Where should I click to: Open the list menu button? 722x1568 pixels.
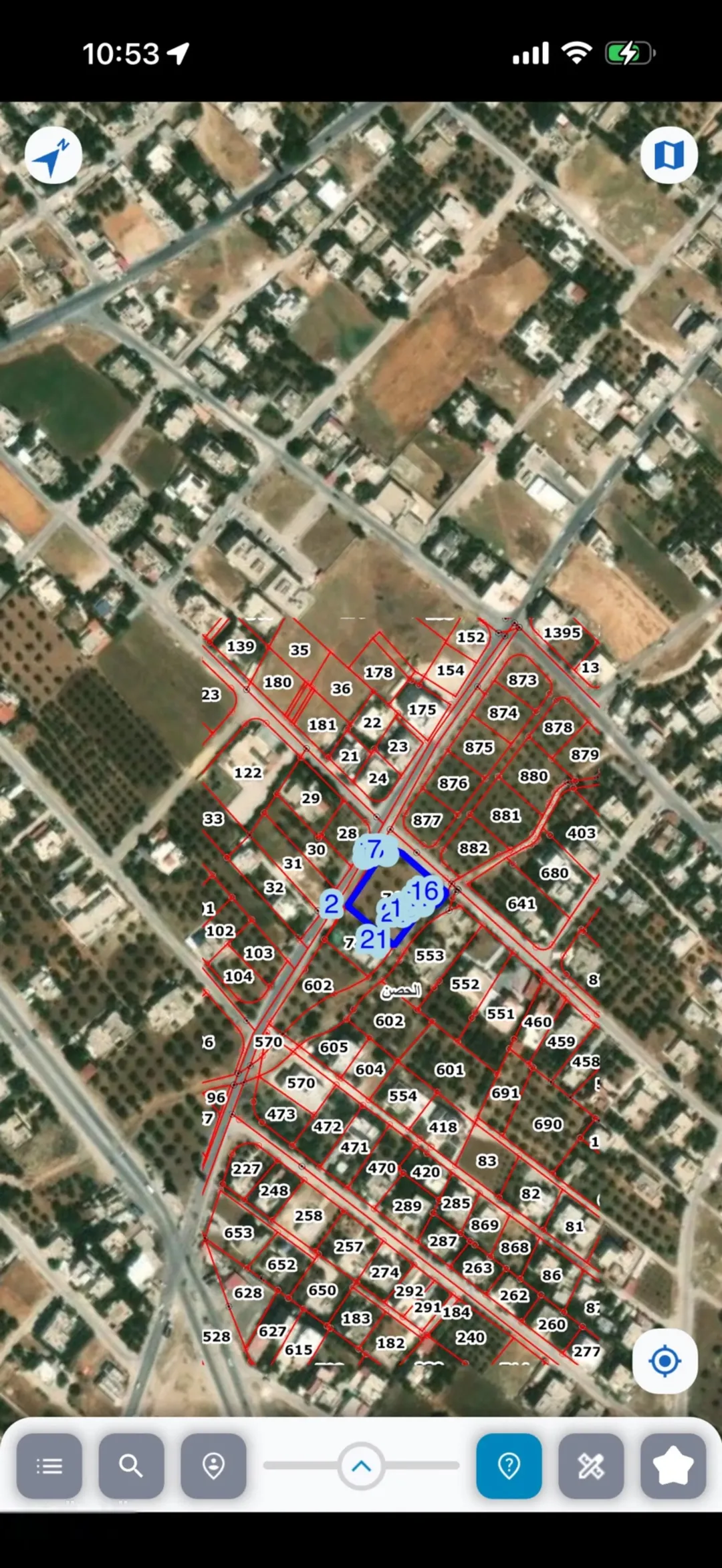49,1466
